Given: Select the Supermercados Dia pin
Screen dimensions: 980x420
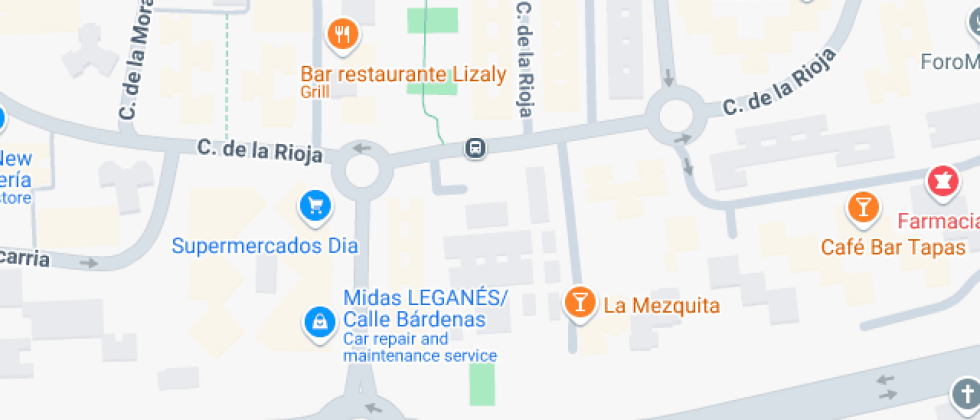Looking at the screenshot, I should pyautogui.click(x=315, y=207).
